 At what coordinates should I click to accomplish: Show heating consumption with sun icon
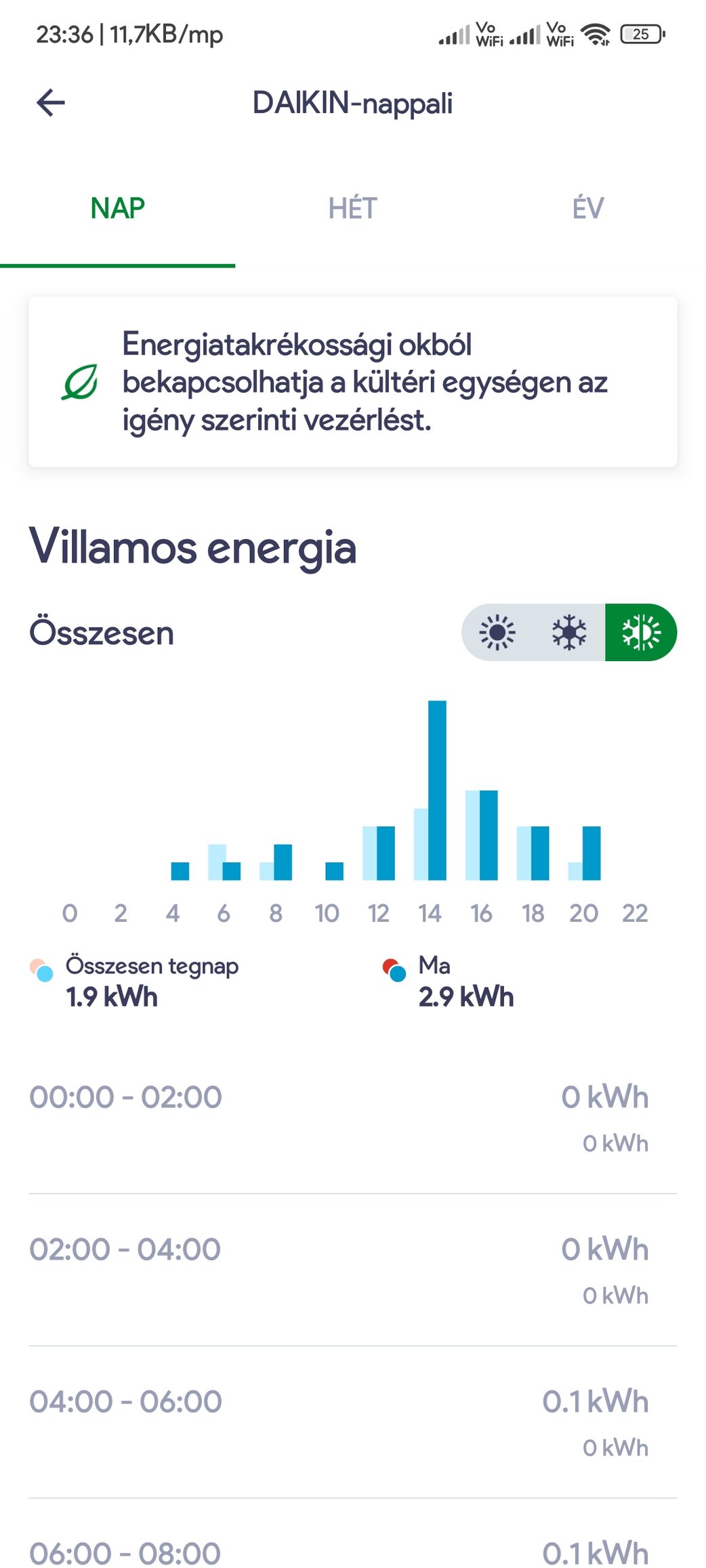pos(497,633)
